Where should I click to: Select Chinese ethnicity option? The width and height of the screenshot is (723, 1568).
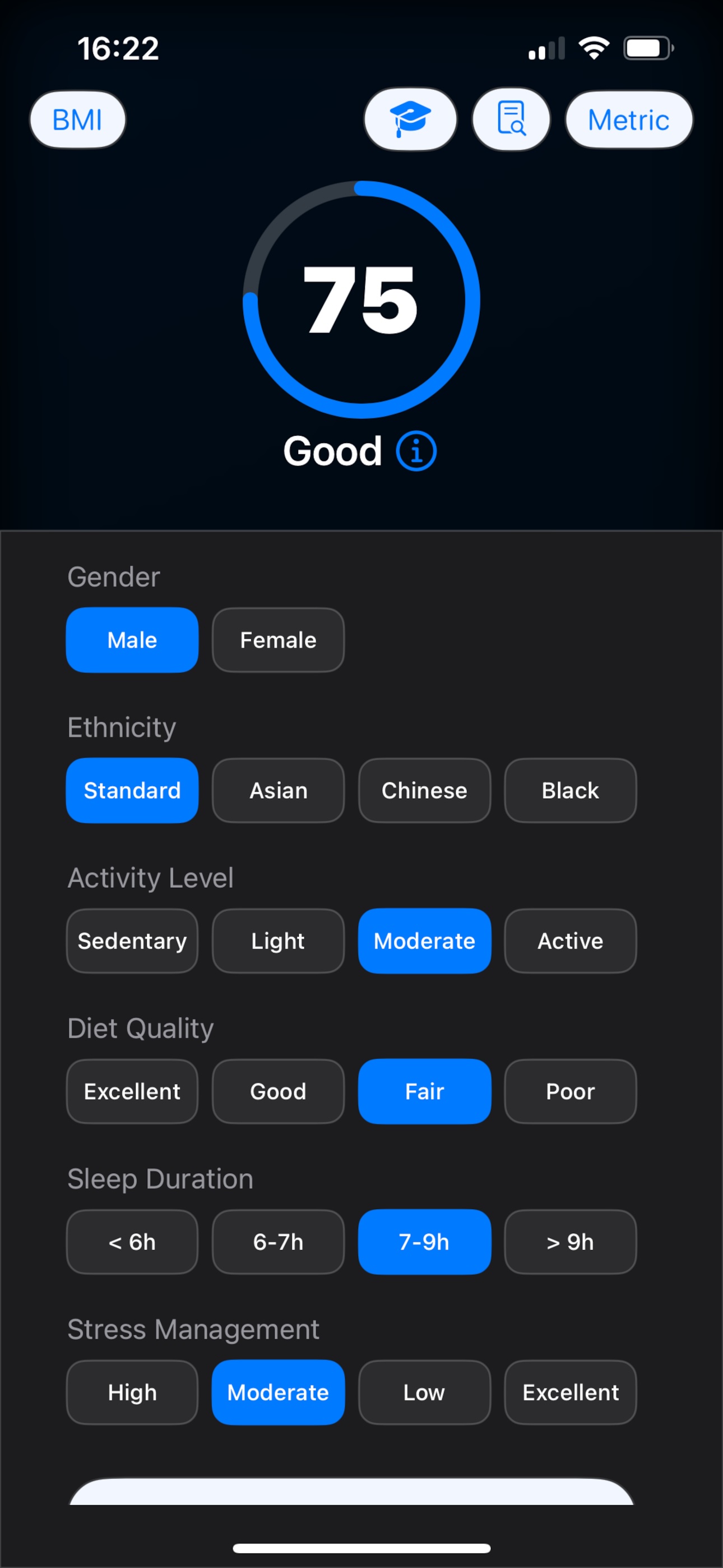[424, 791]
